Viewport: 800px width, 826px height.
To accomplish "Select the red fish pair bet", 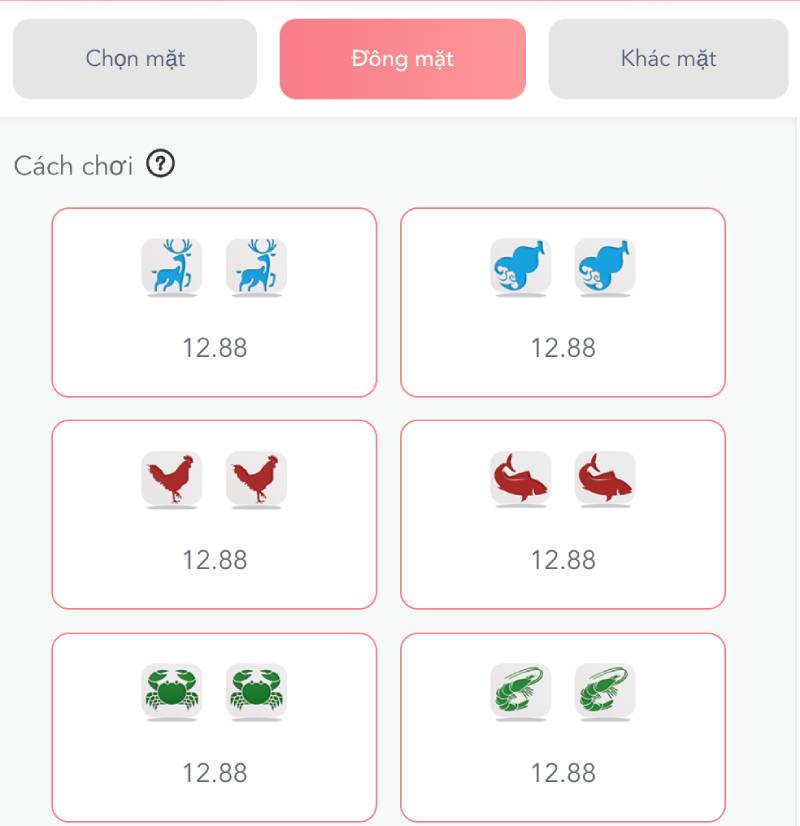I will 563,512.
